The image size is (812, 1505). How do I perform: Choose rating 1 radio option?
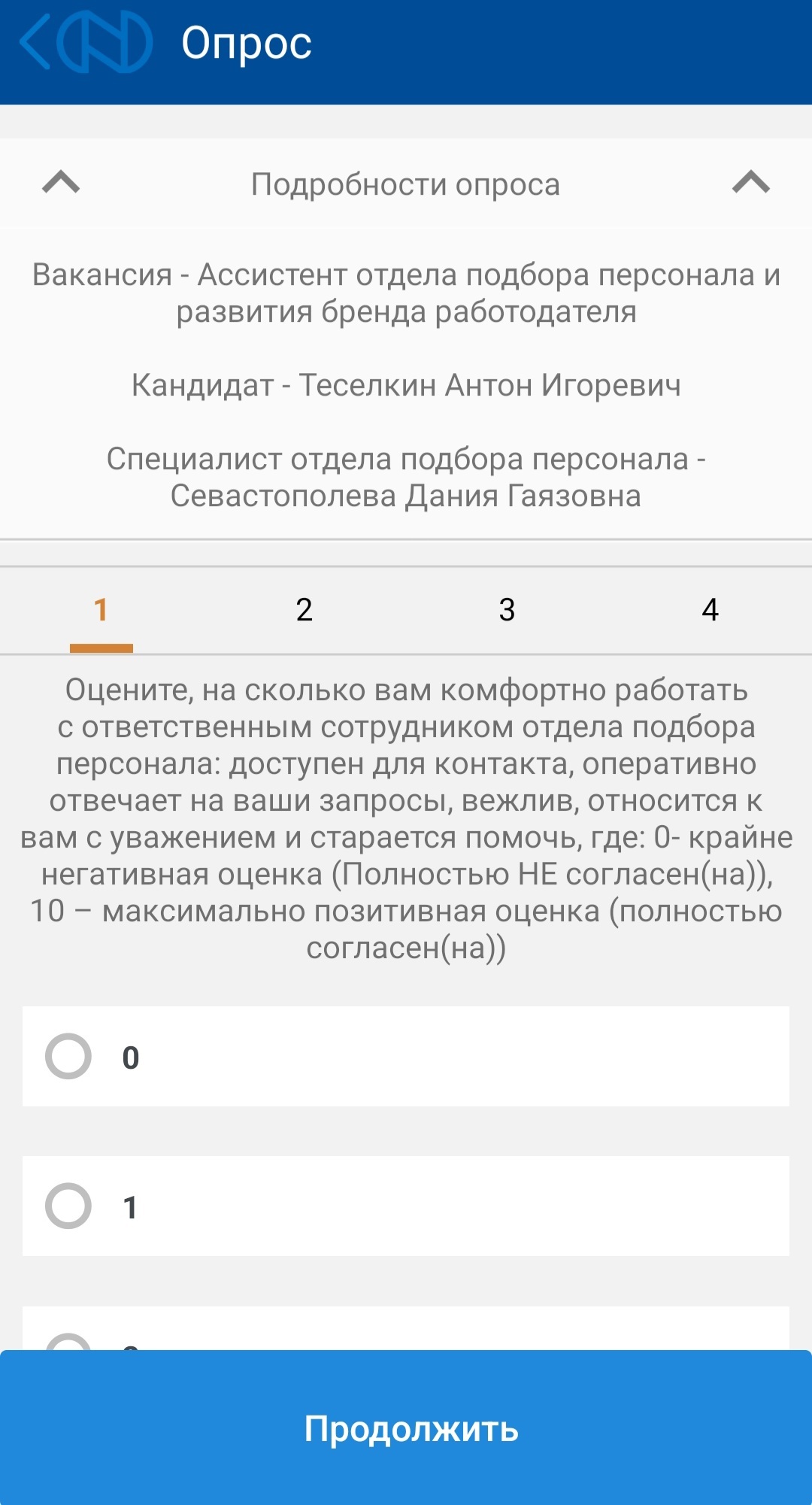coord(68,1206)
